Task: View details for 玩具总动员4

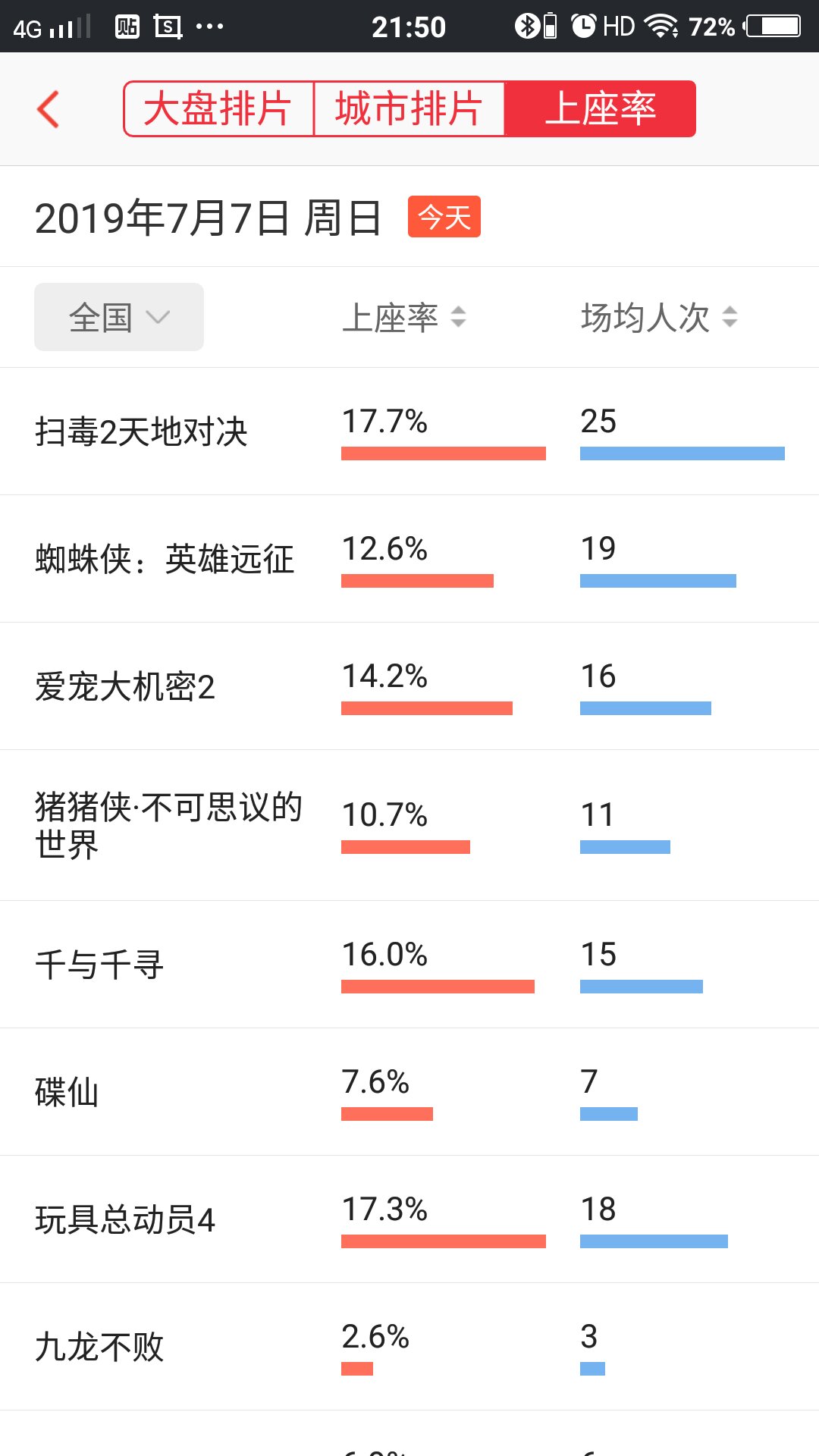Action: click(x=409, y=1219)
